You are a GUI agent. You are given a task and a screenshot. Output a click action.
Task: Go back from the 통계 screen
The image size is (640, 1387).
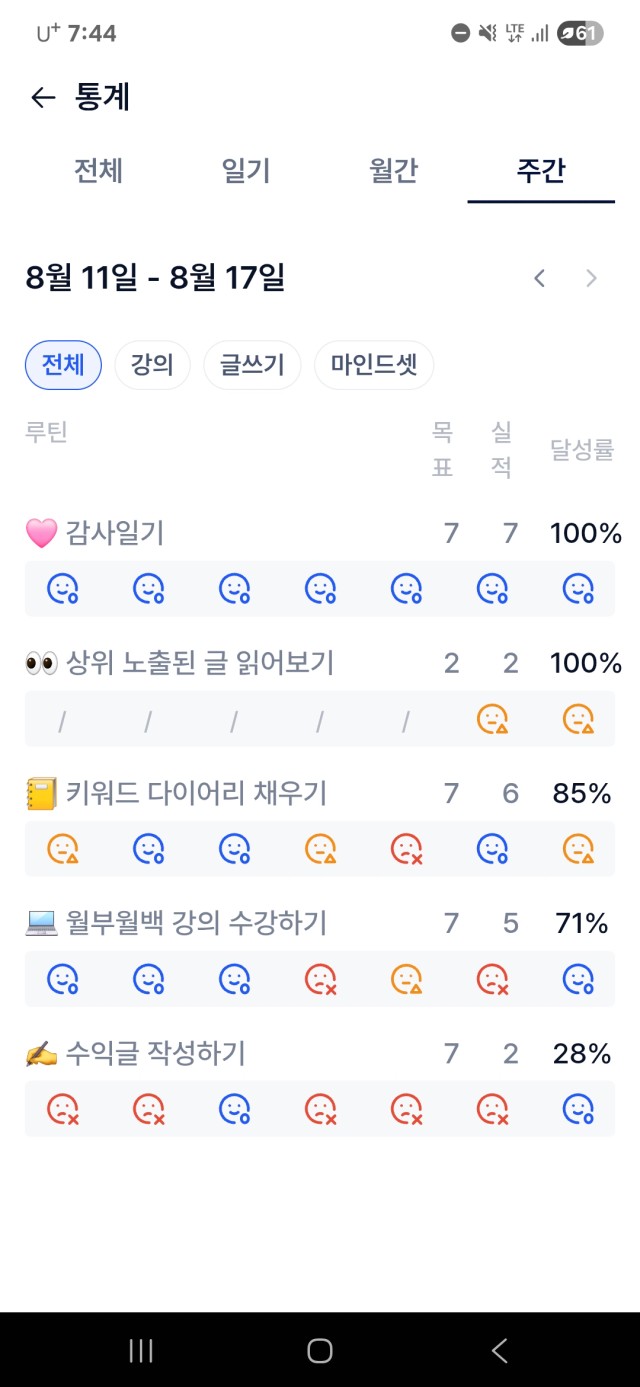coord(43,97)
